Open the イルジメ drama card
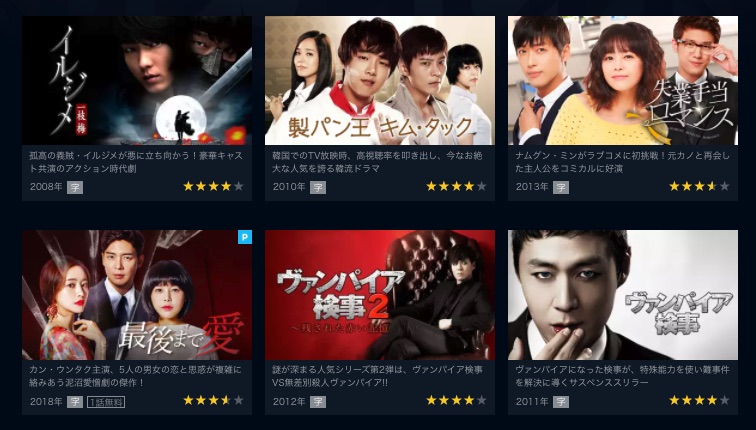The image size is (756, 430). click(x=136, y=80)
